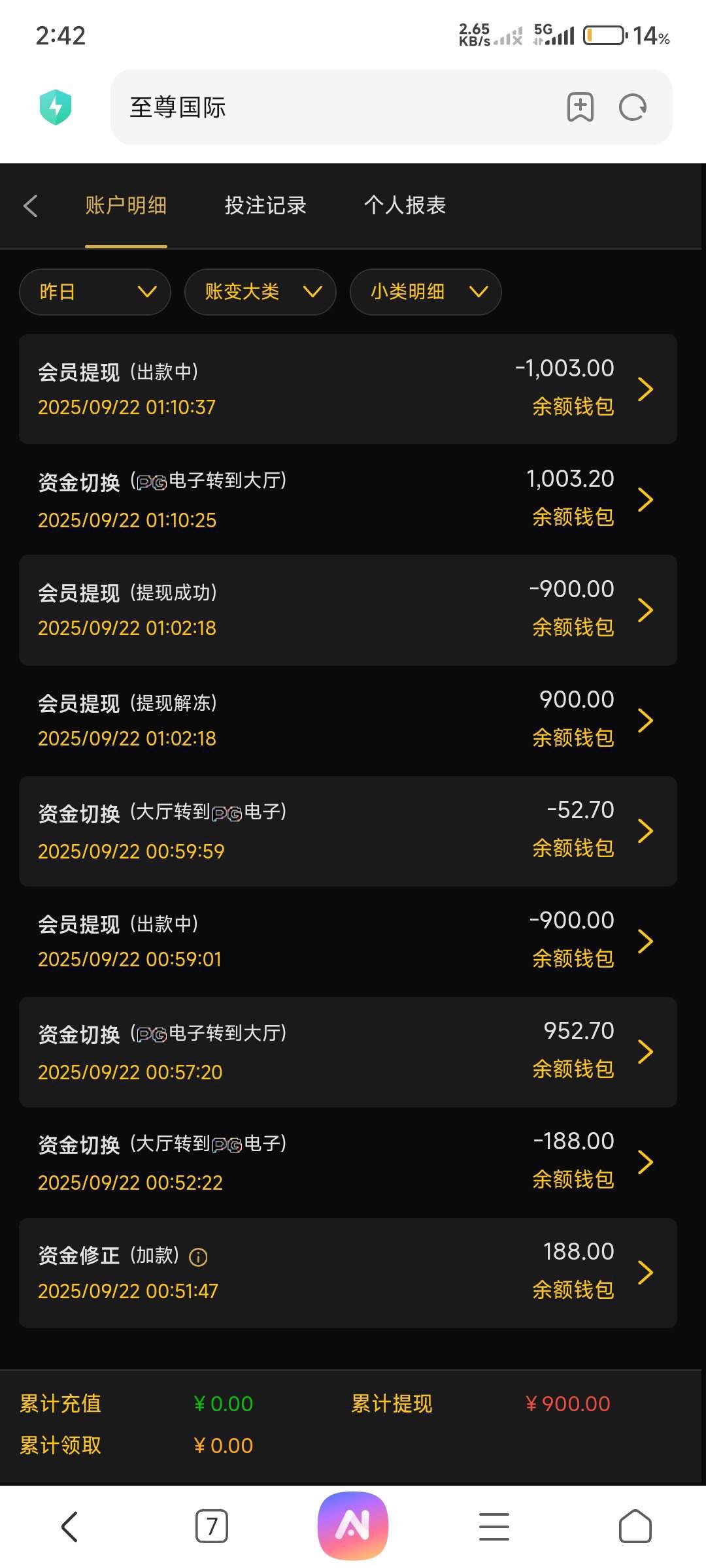Open the -188.00 transfer at 00:52:22

tap(348, 1162)
